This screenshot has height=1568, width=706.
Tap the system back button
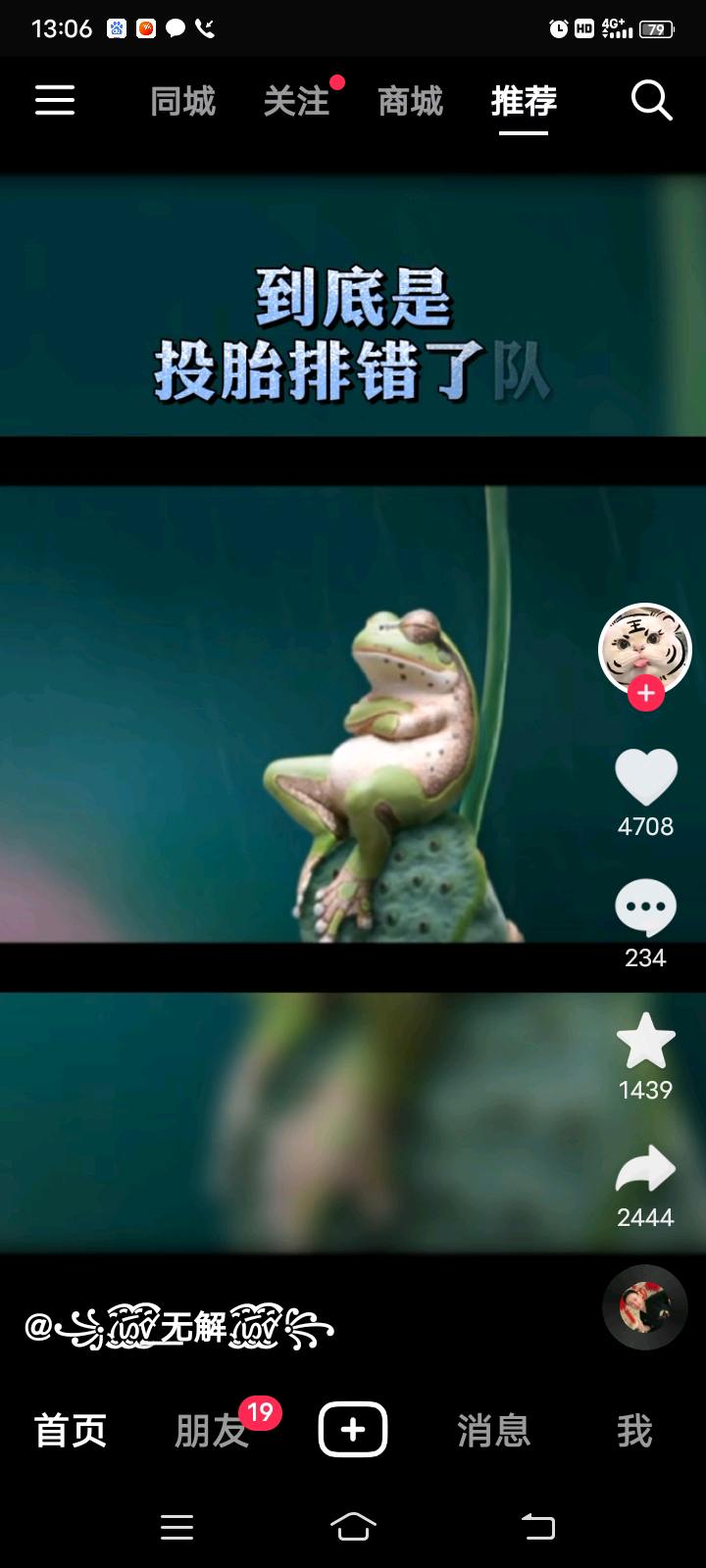[x=537, y=1527]
